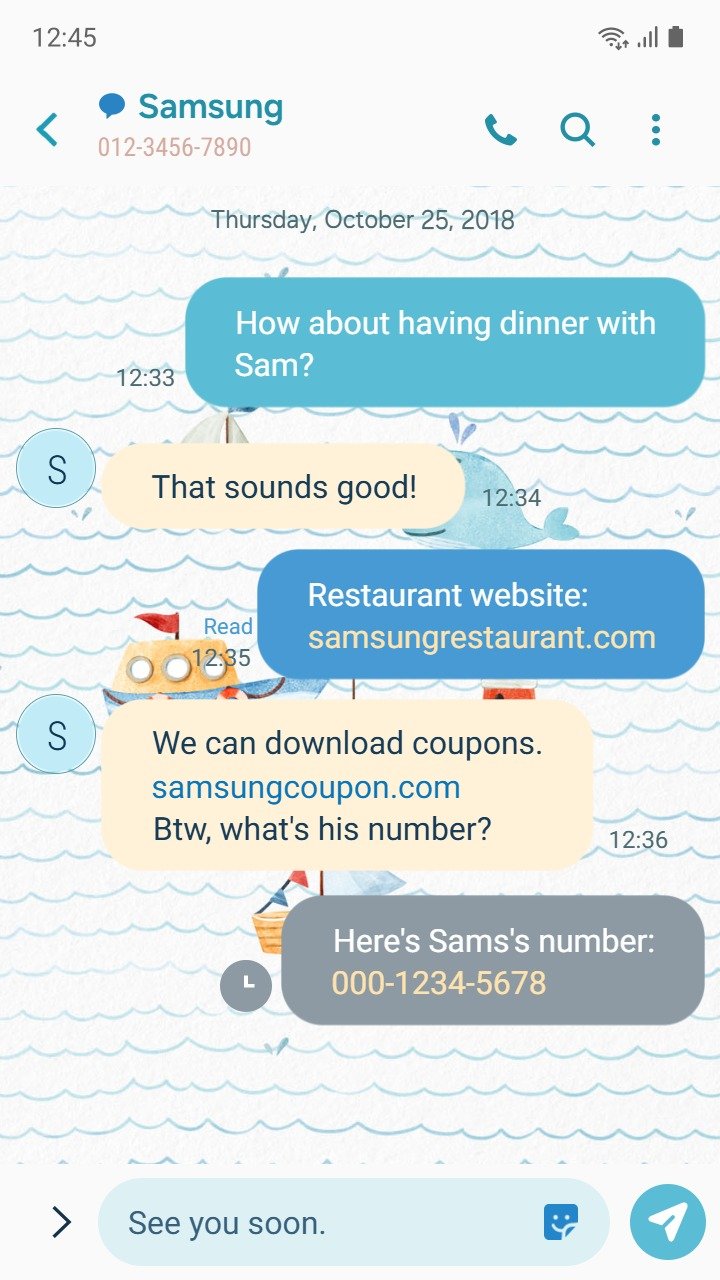Open the samsungcoupon.com link
The height and width of the screenshot is (1280, 720).
coord(306,787)
